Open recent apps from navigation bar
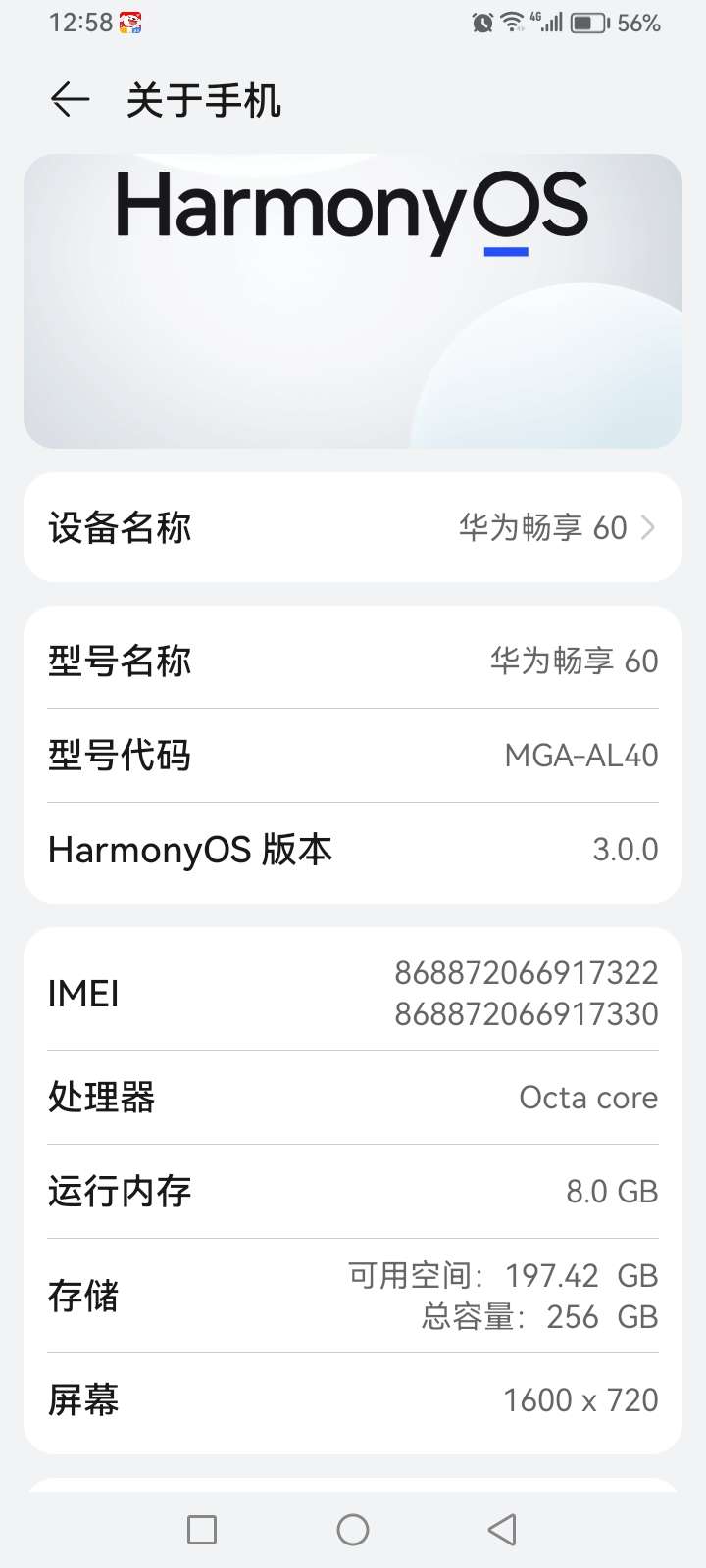The height and width of the screenshot is (1568, 706). coord(202,1530)
